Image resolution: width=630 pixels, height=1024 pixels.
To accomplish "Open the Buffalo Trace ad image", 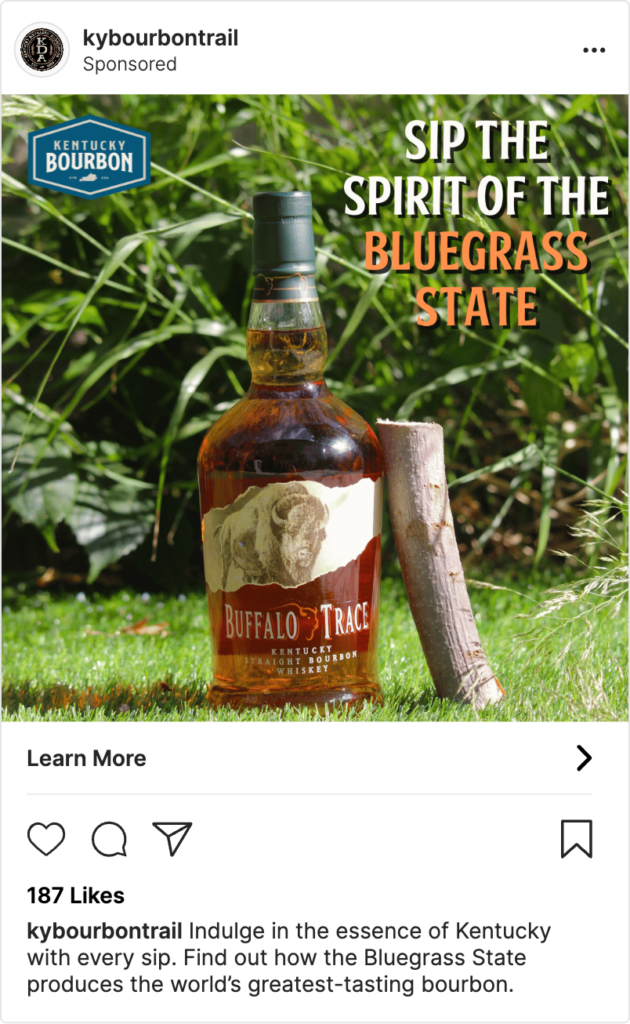I will click(315, 407).
